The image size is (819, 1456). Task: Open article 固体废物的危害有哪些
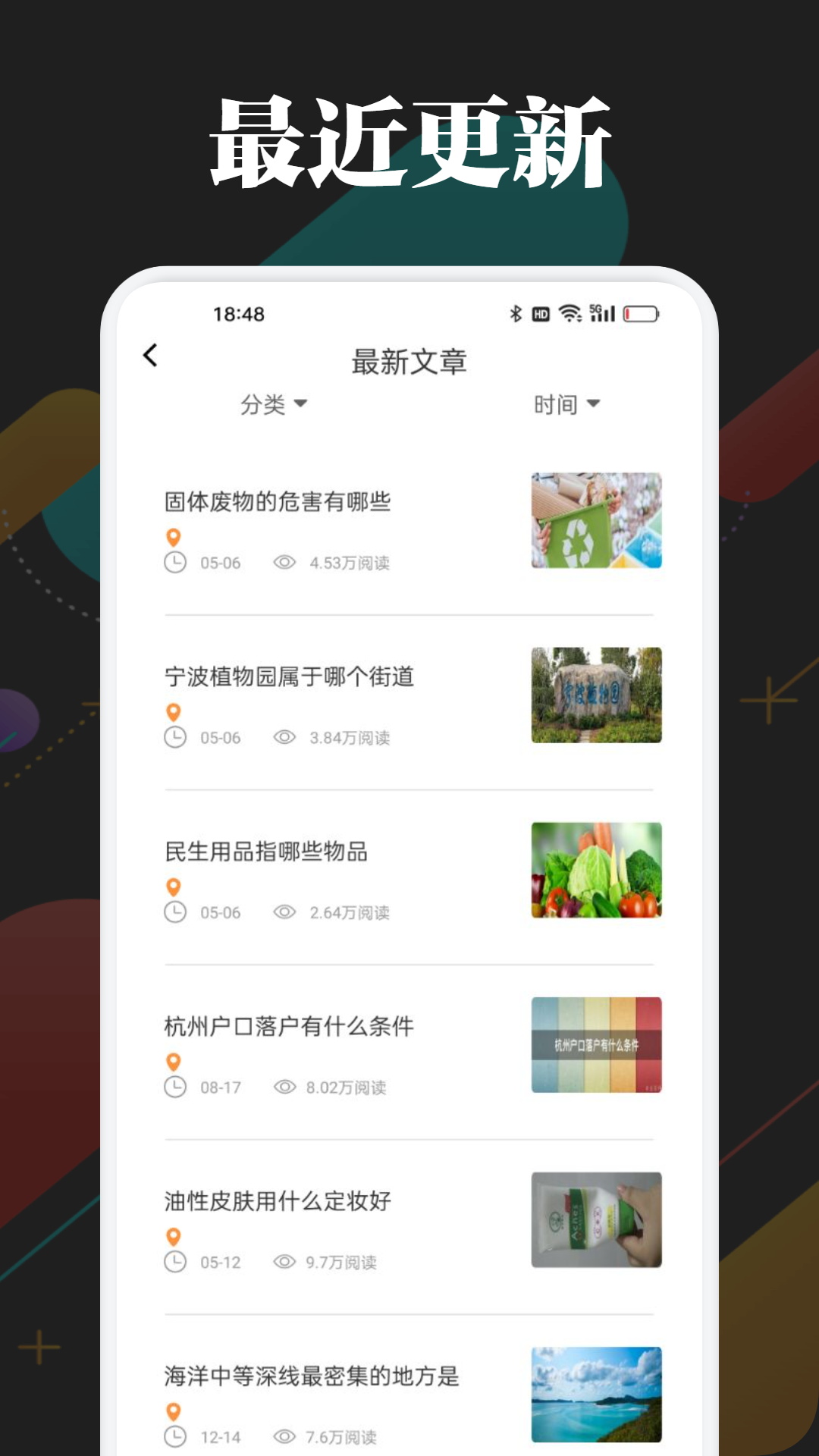pyautogui.click(x=278, y=500)
